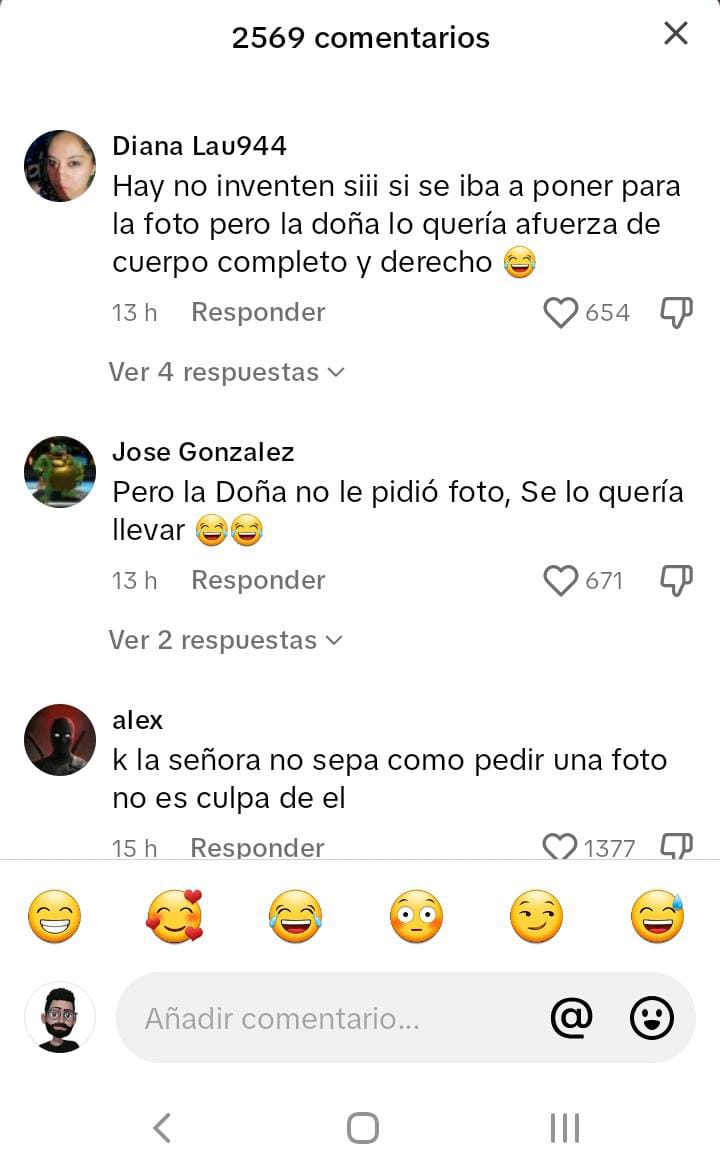Insert the face with hearts emoji

click(174, 917)
